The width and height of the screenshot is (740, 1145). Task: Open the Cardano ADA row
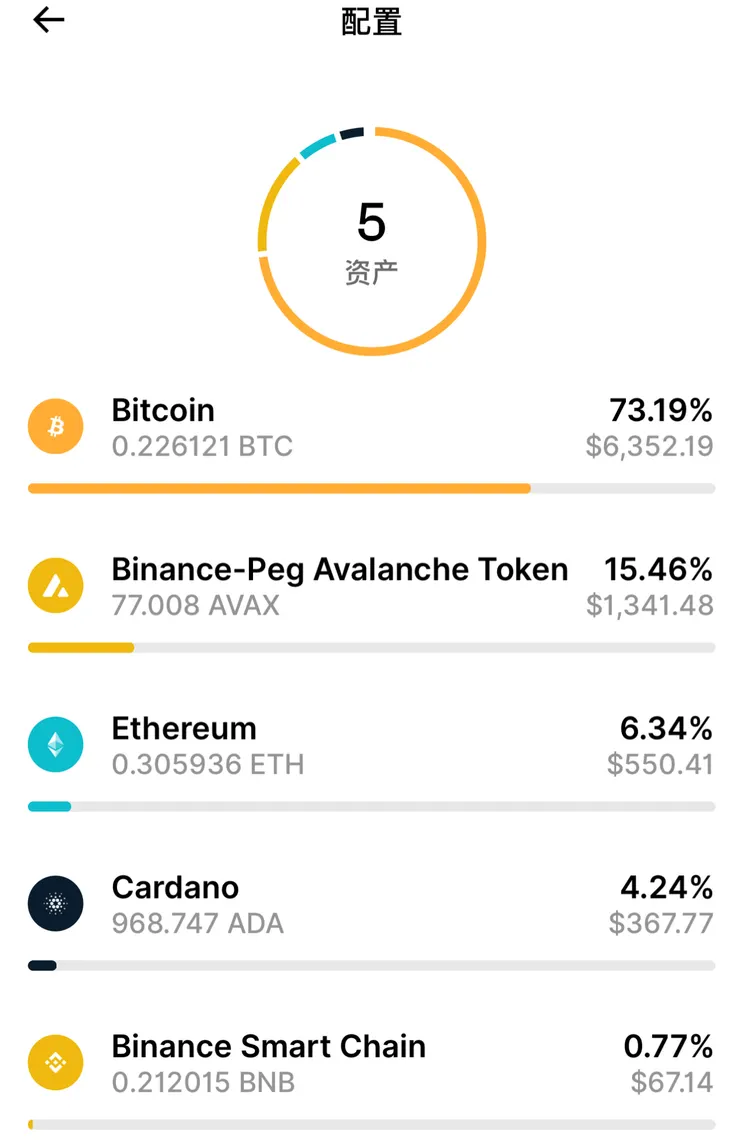pos(370,904)
